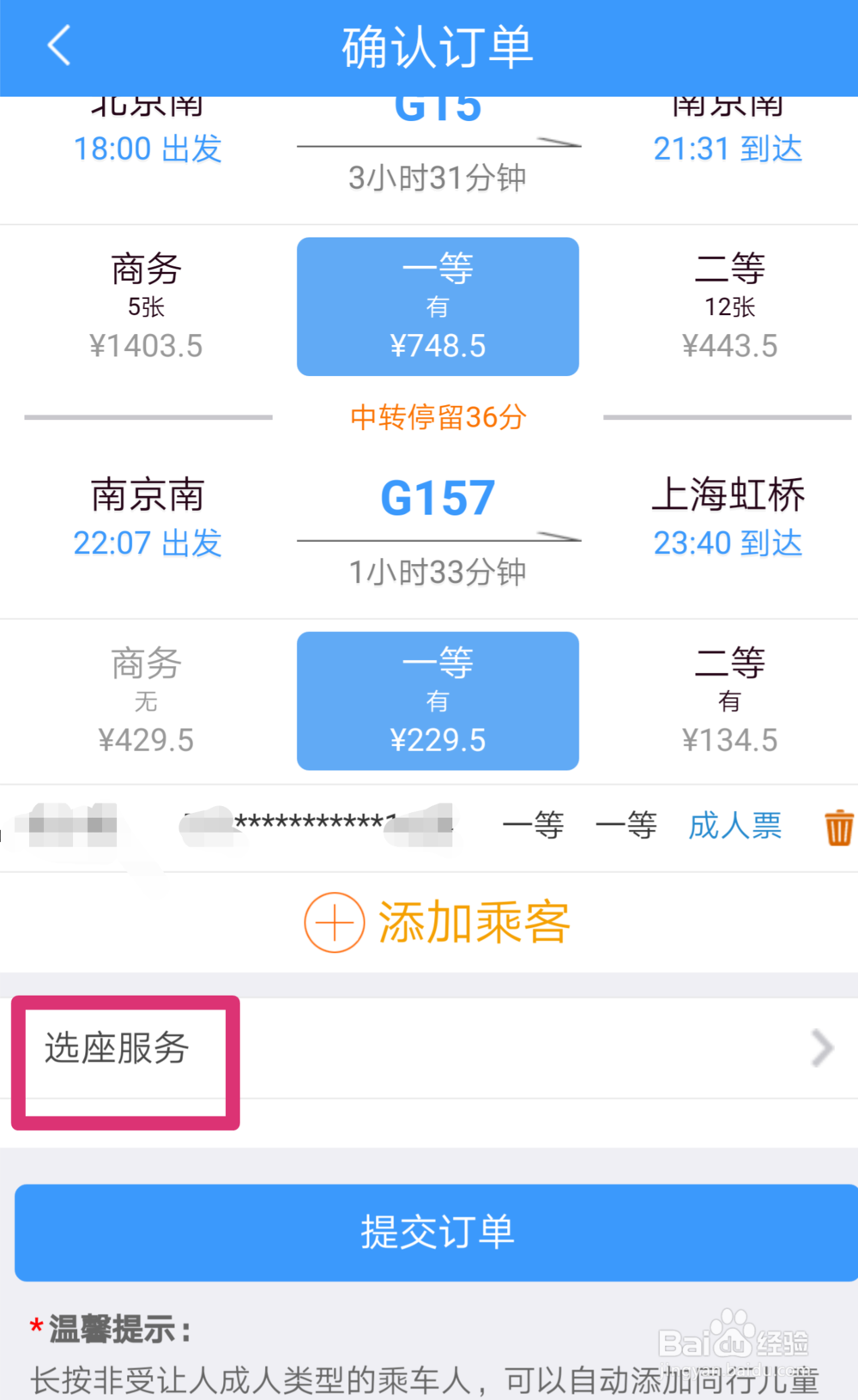The height and width of the screenshot is (1400, 858).
Task: Change first-leg seat class 一等 for passenger
Action: pyautogui.click(x=533, y=825)
